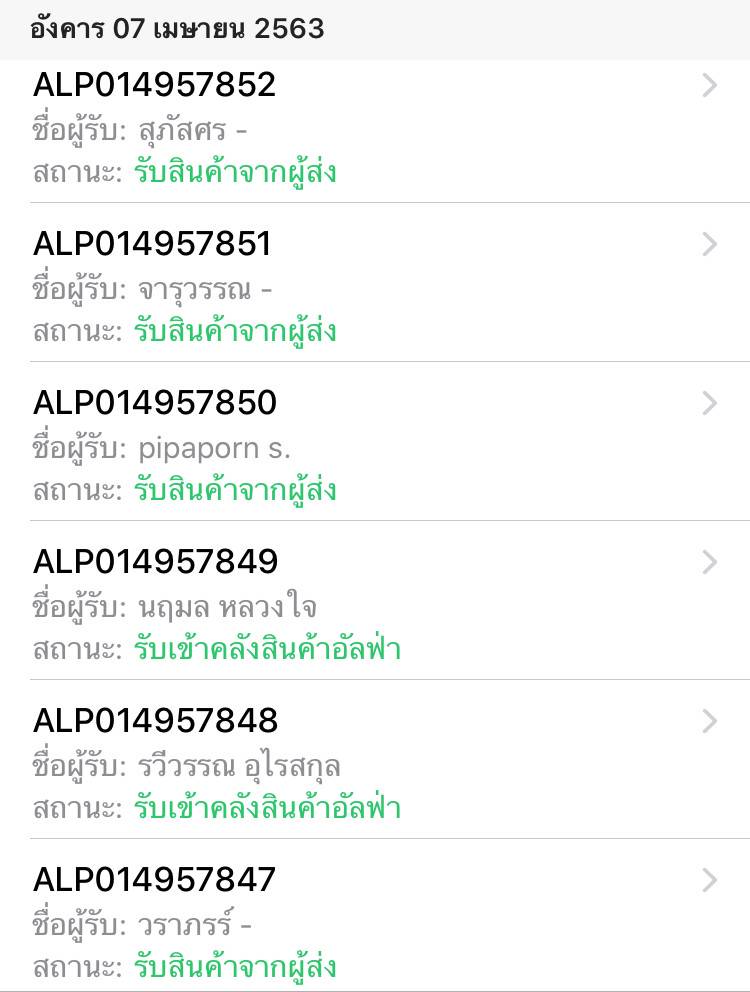Viewport: 750px width, 992px height.
Task: Select the parcel for pipaporn s.
Action: pos(375,445)
